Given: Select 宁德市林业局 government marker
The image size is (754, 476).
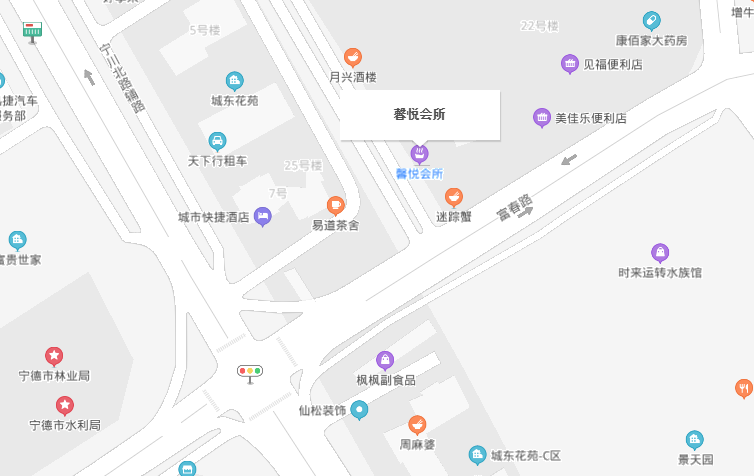Looking at the screenshot, I should tap(54, 356).
